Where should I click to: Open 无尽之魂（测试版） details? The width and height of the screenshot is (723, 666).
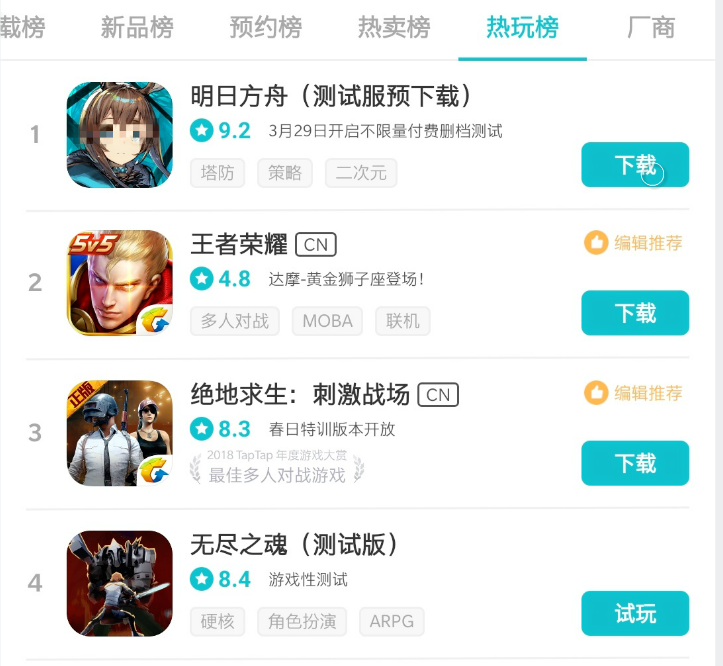coord(295,545)
